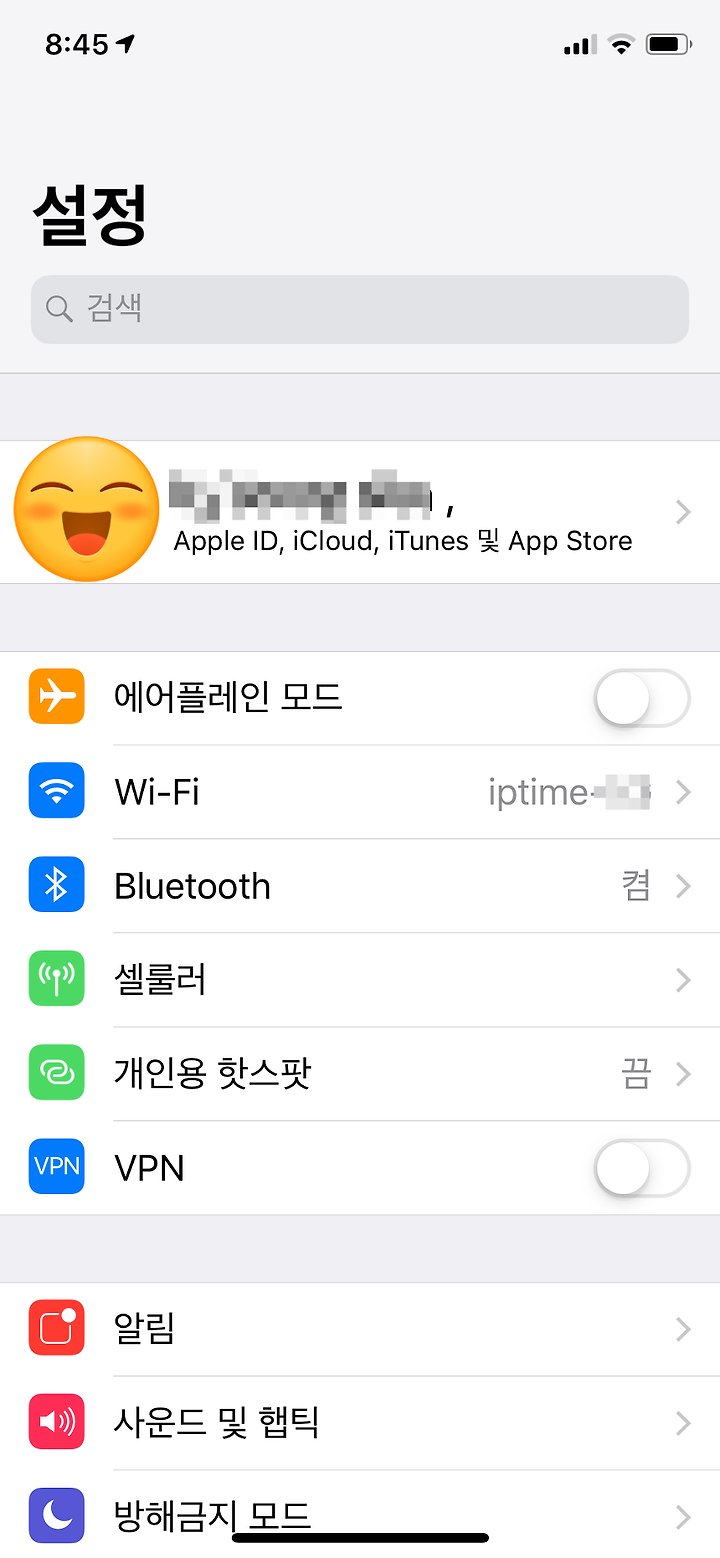Open the 셀룰러 settings row
720x1558 pixels.
pyautogui.click(x=360, y=980)
